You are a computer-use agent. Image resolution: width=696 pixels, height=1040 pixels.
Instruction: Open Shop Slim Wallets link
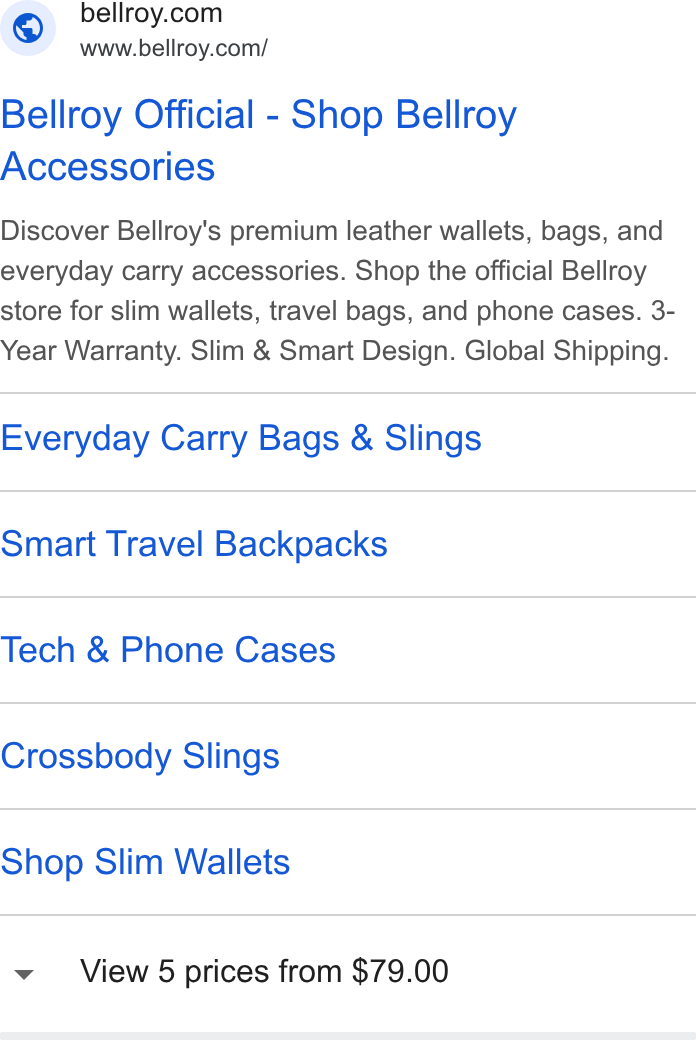145,862
